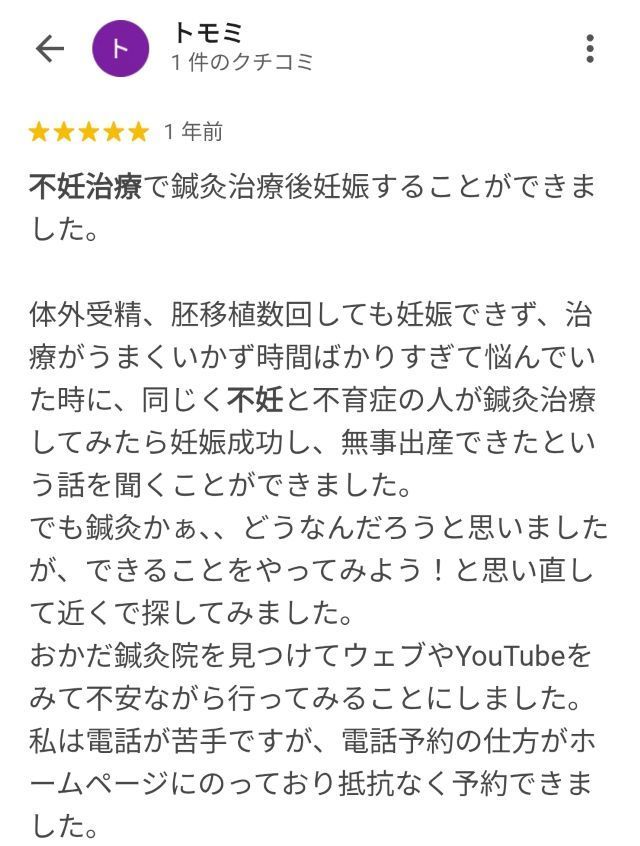
Task: Go back using the arrow
Action: pyautogui.click(x=49, y=48)
